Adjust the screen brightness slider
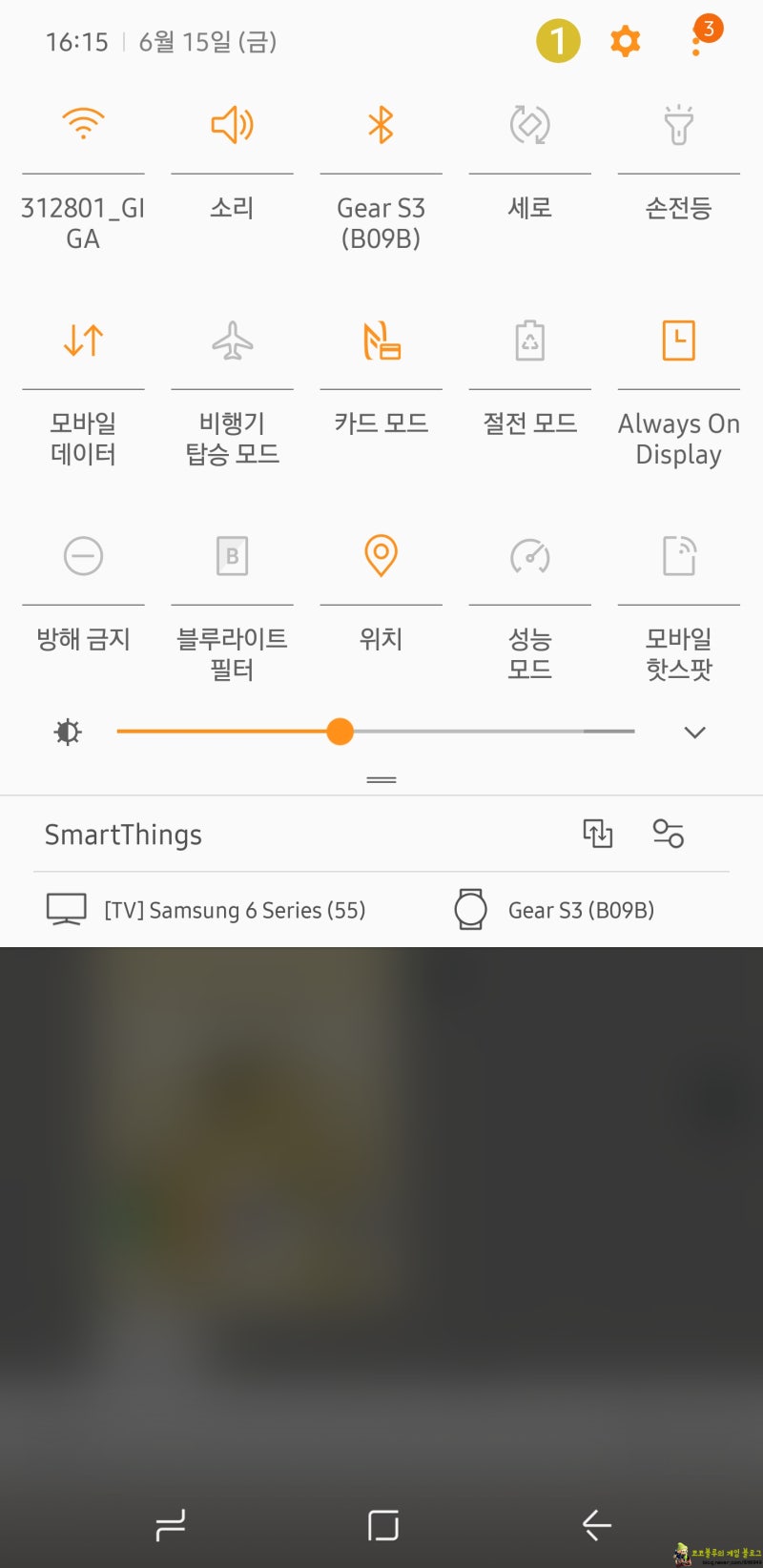 point(340,732)
